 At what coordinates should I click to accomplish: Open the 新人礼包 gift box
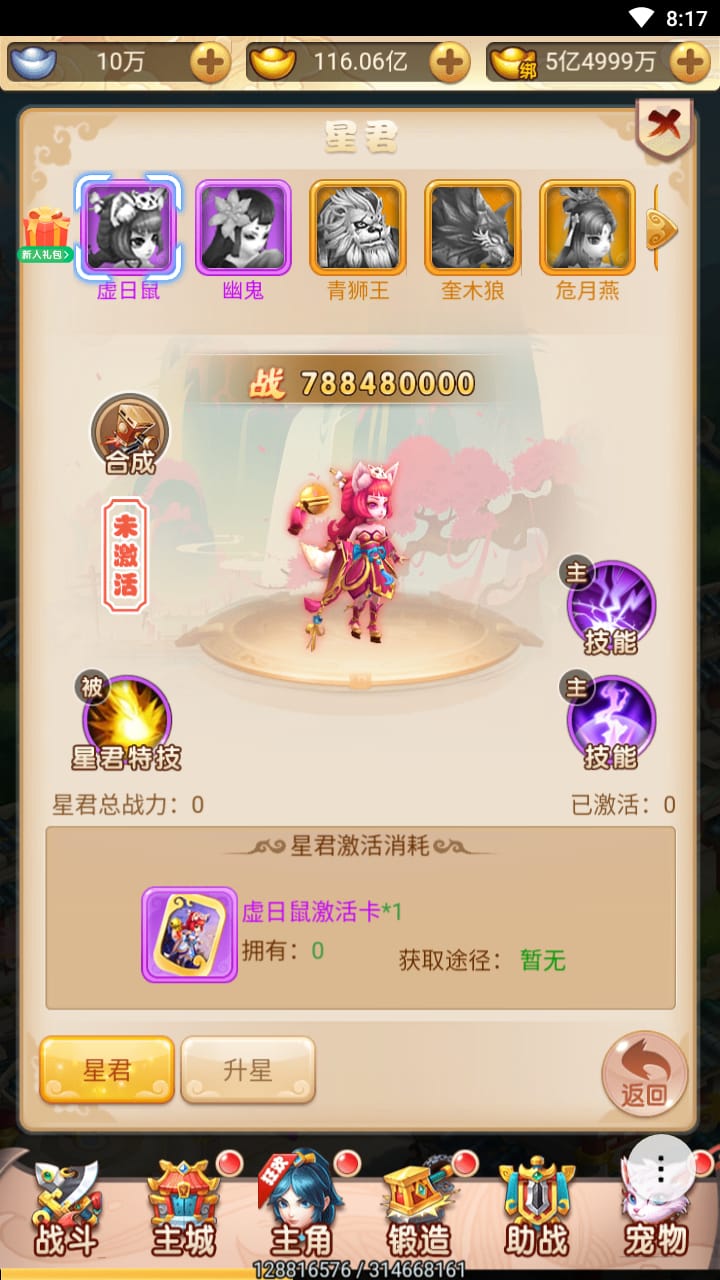coord(46,233)
